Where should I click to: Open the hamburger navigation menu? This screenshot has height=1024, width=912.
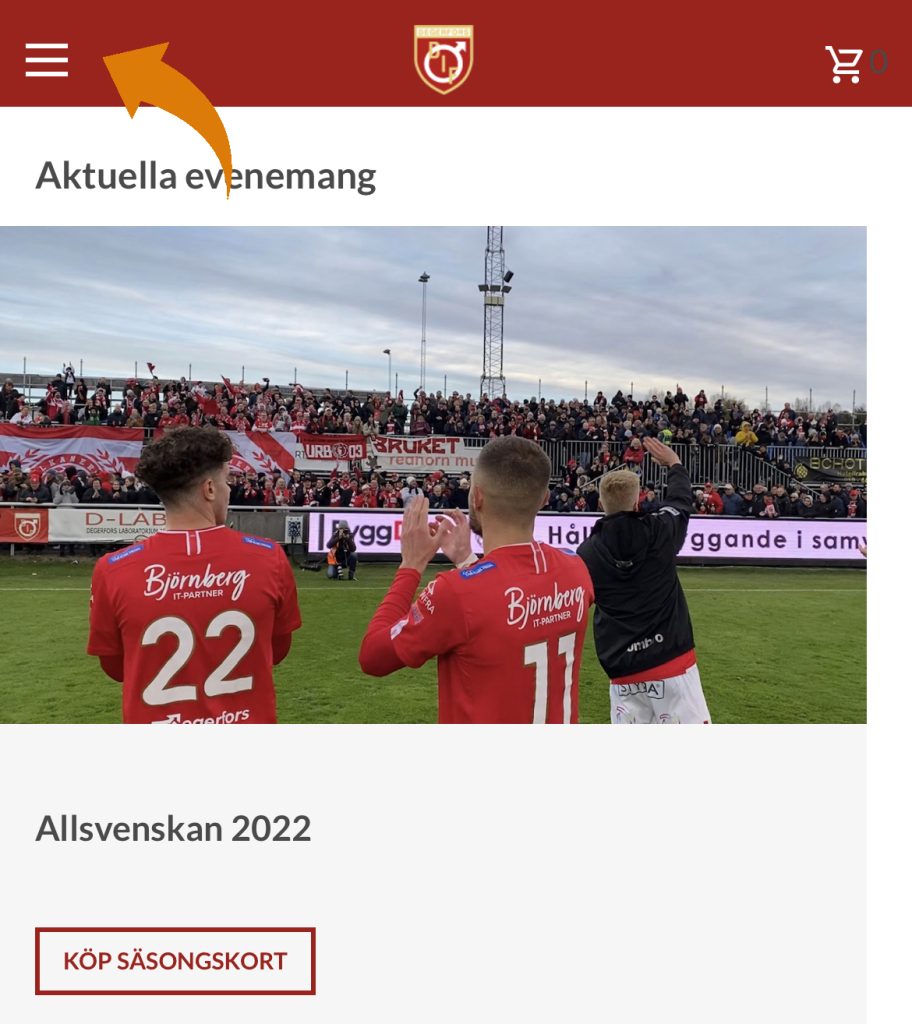coord(47,60)
